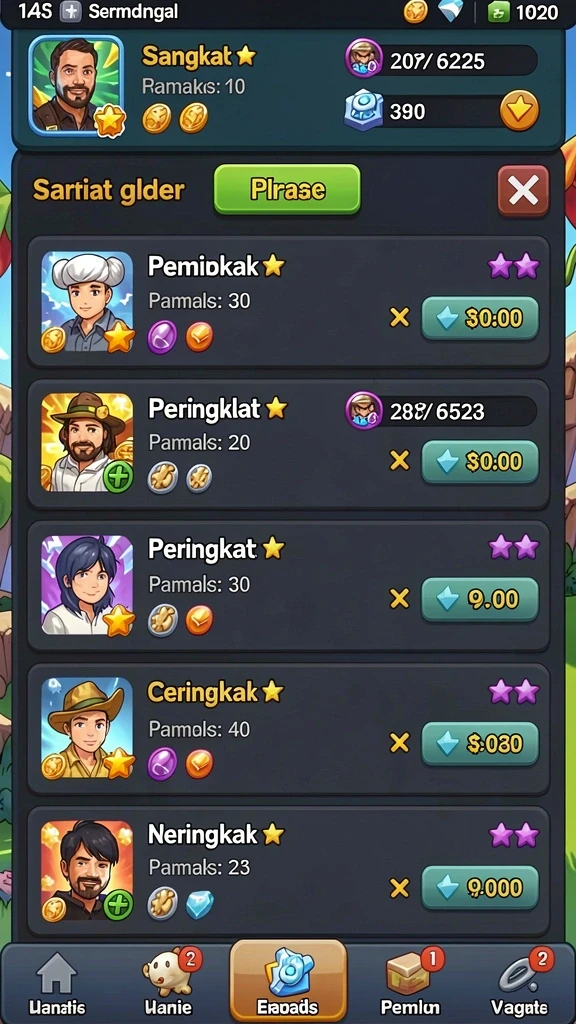
Task: Open Sangkat's profile avatar
Action: tap(76, 86)
